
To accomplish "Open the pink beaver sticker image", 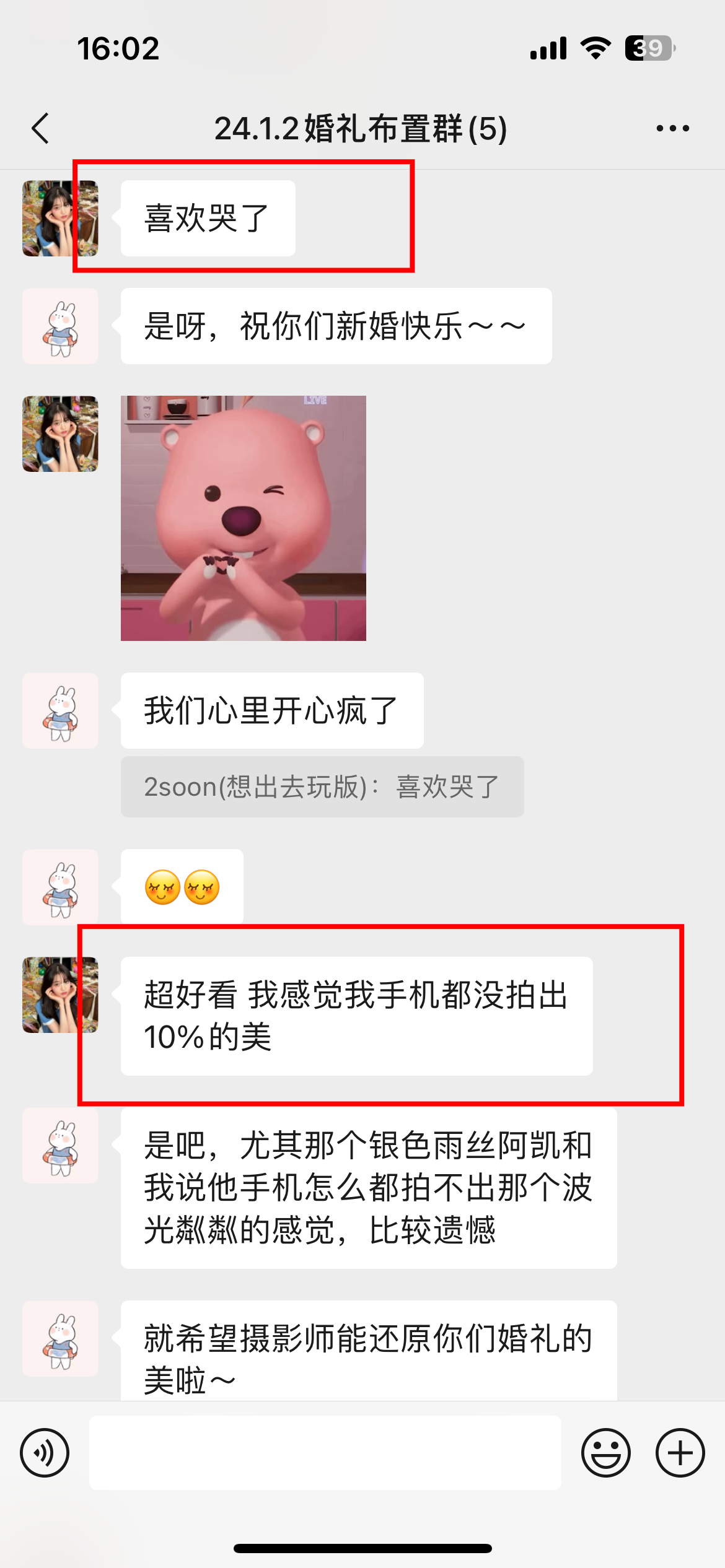I will [x=244, y=518].
